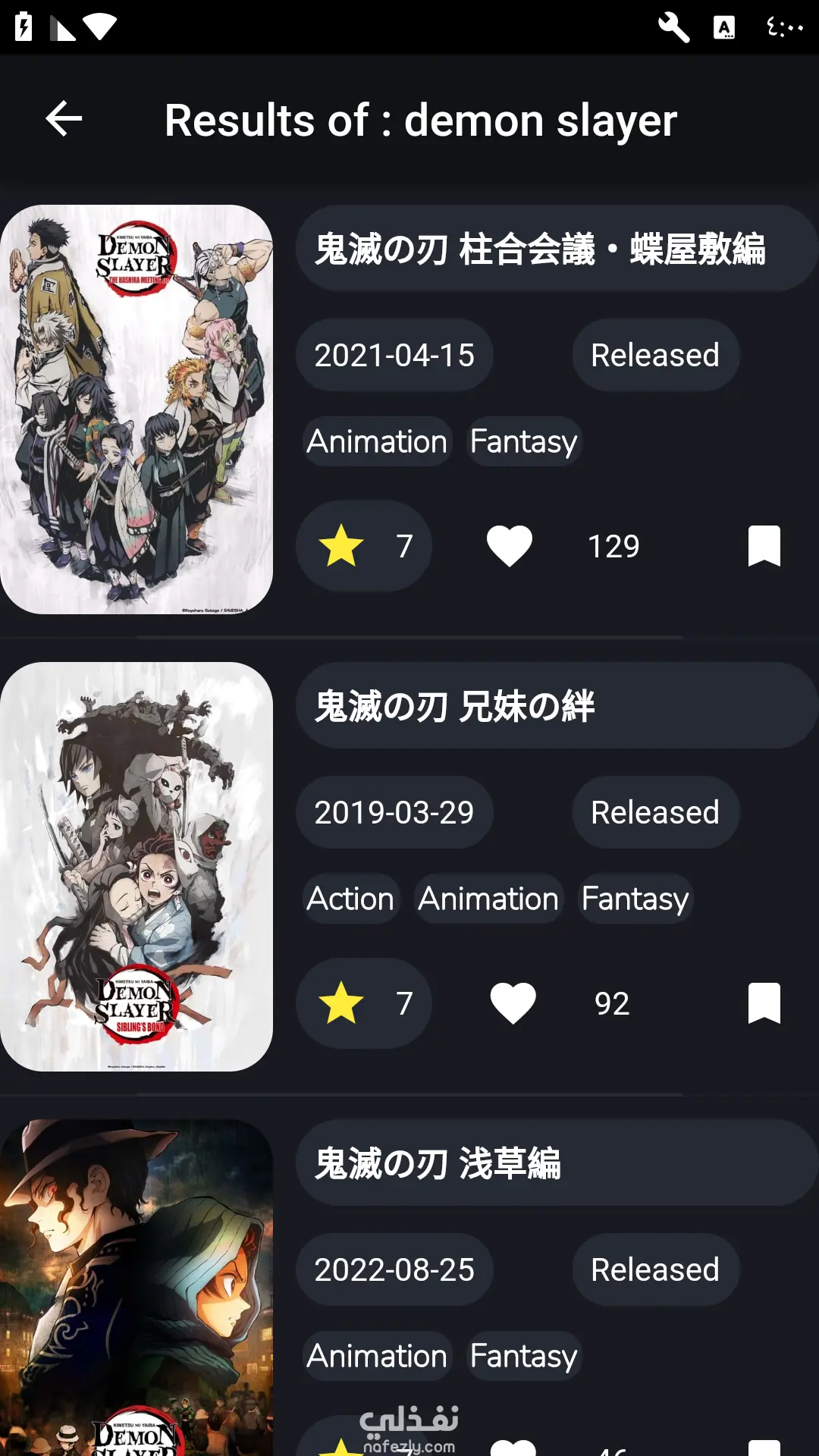Go back from the search results

[x=64, y=119]
